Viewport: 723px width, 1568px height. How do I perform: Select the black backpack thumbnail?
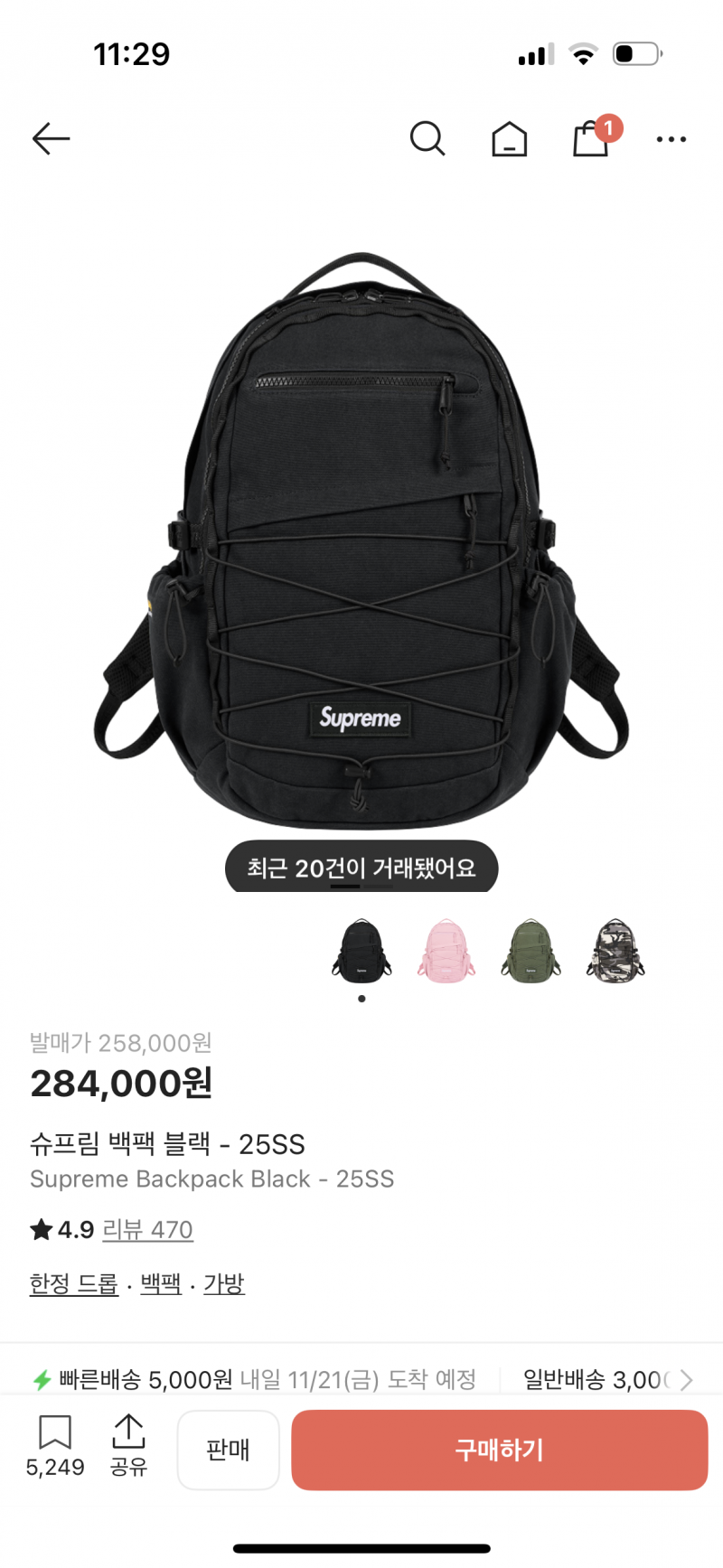361,951
